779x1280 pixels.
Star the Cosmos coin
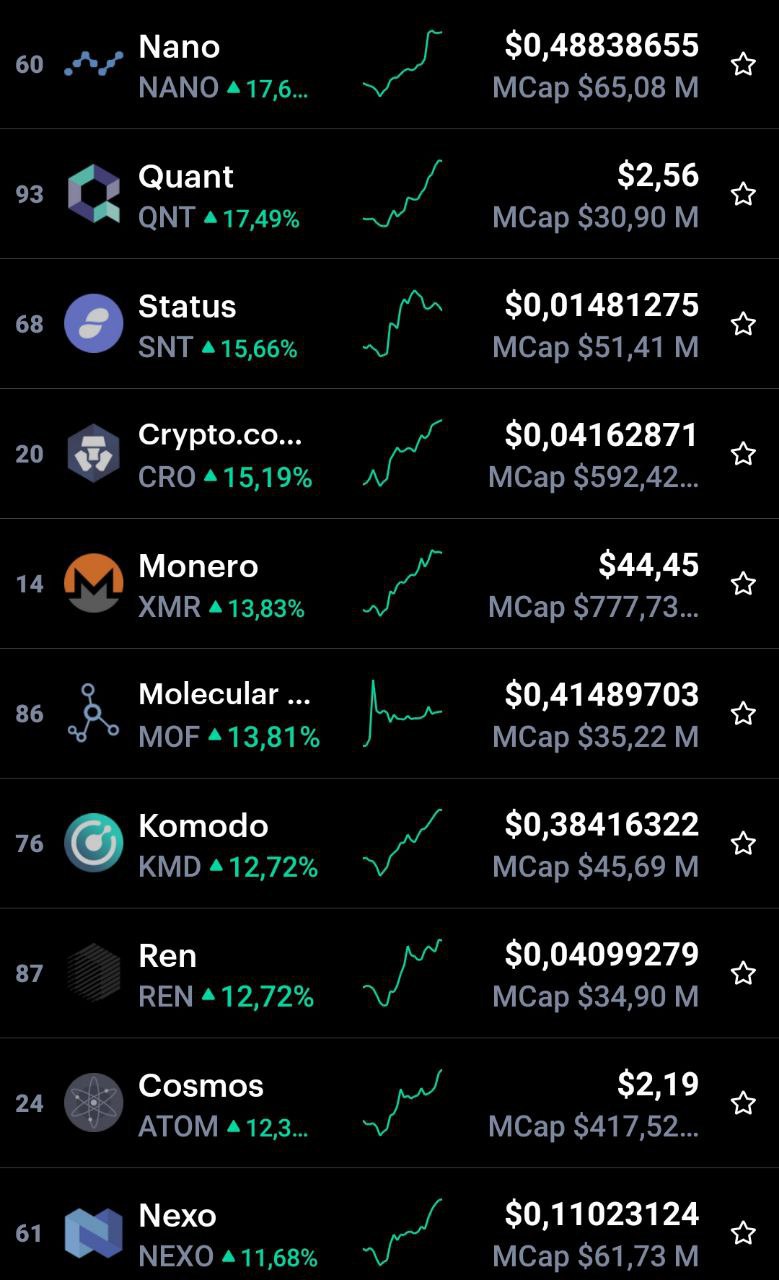743,1103
